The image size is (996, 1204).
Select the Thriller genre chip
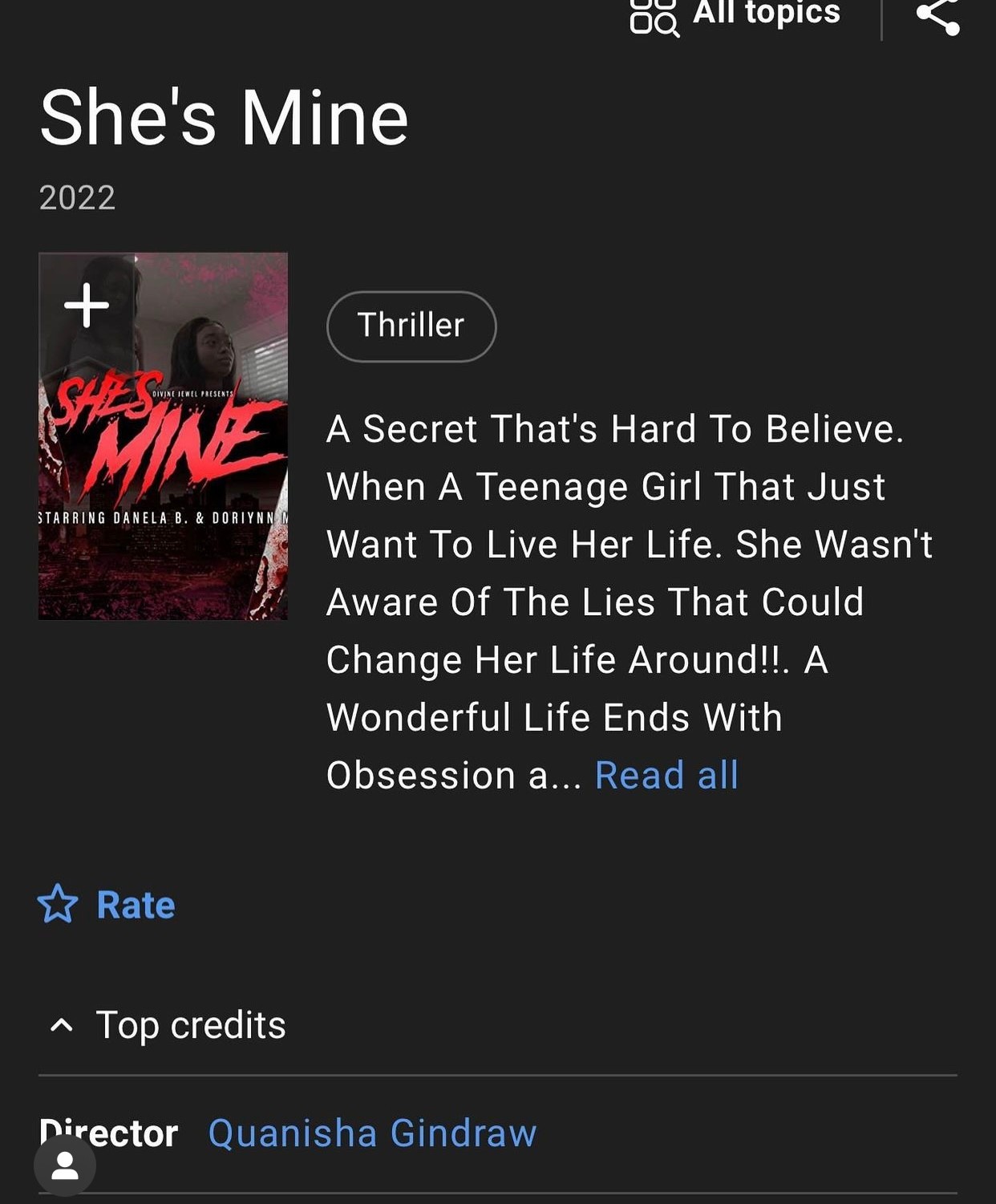pos(411,326)
